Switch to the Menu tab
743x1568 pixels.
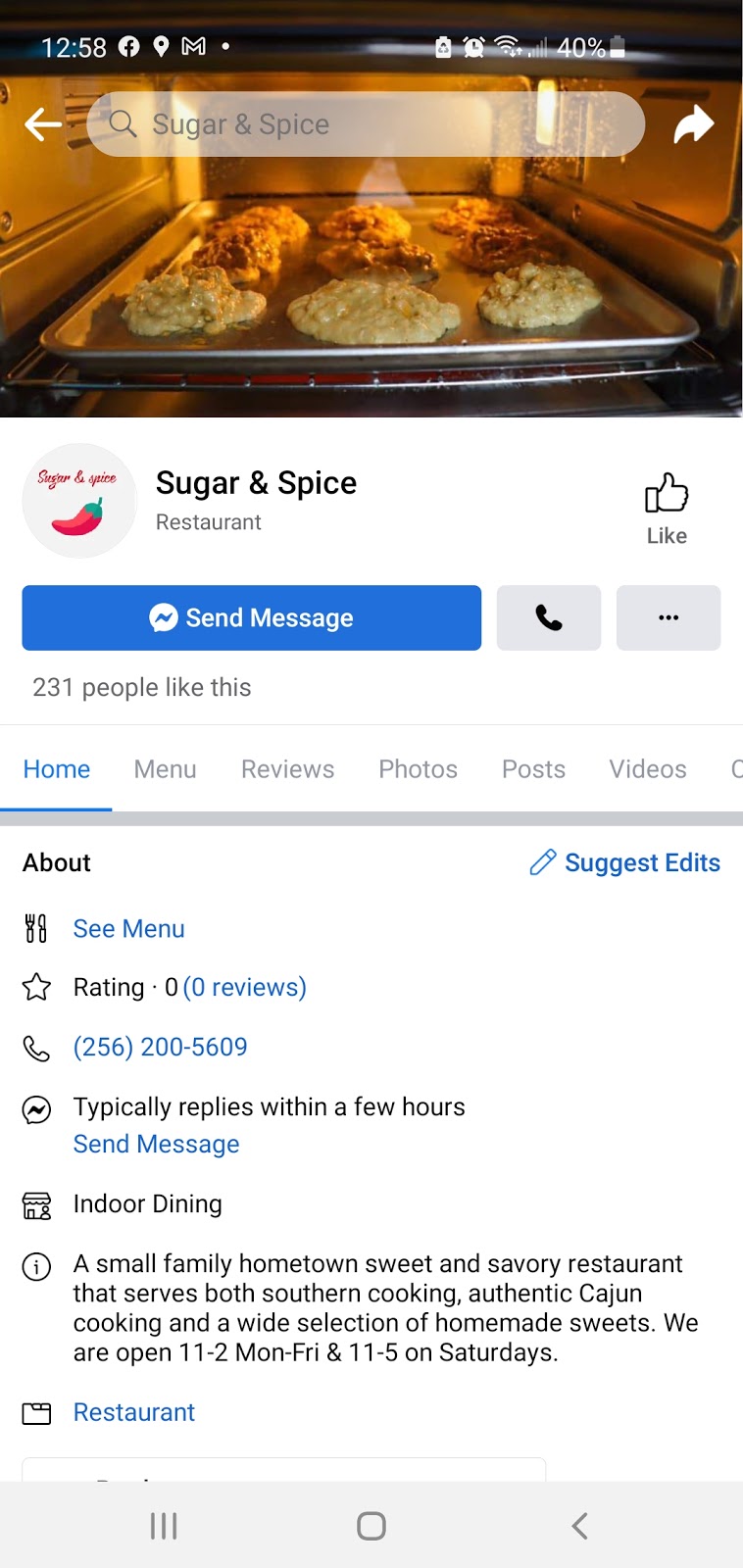166,769
